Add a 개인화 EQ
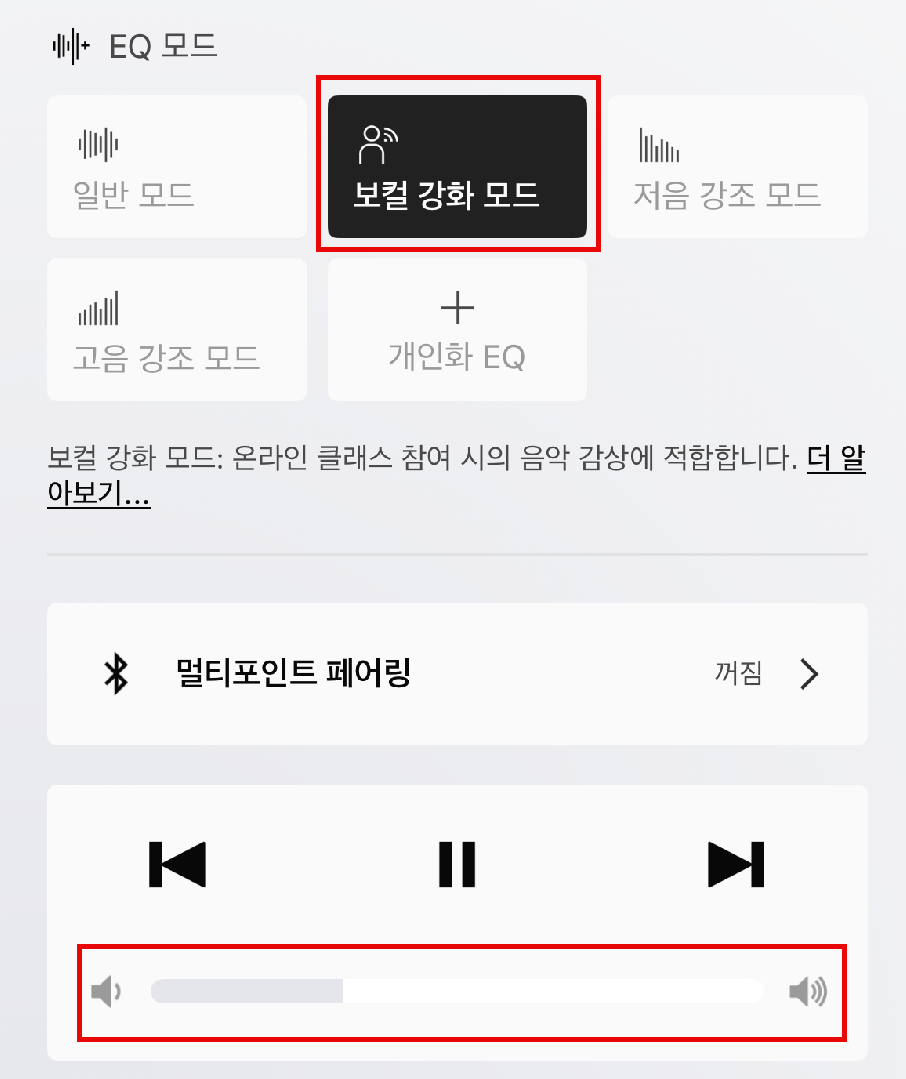Screen dimensions: 906x1079 click(457, 330)
